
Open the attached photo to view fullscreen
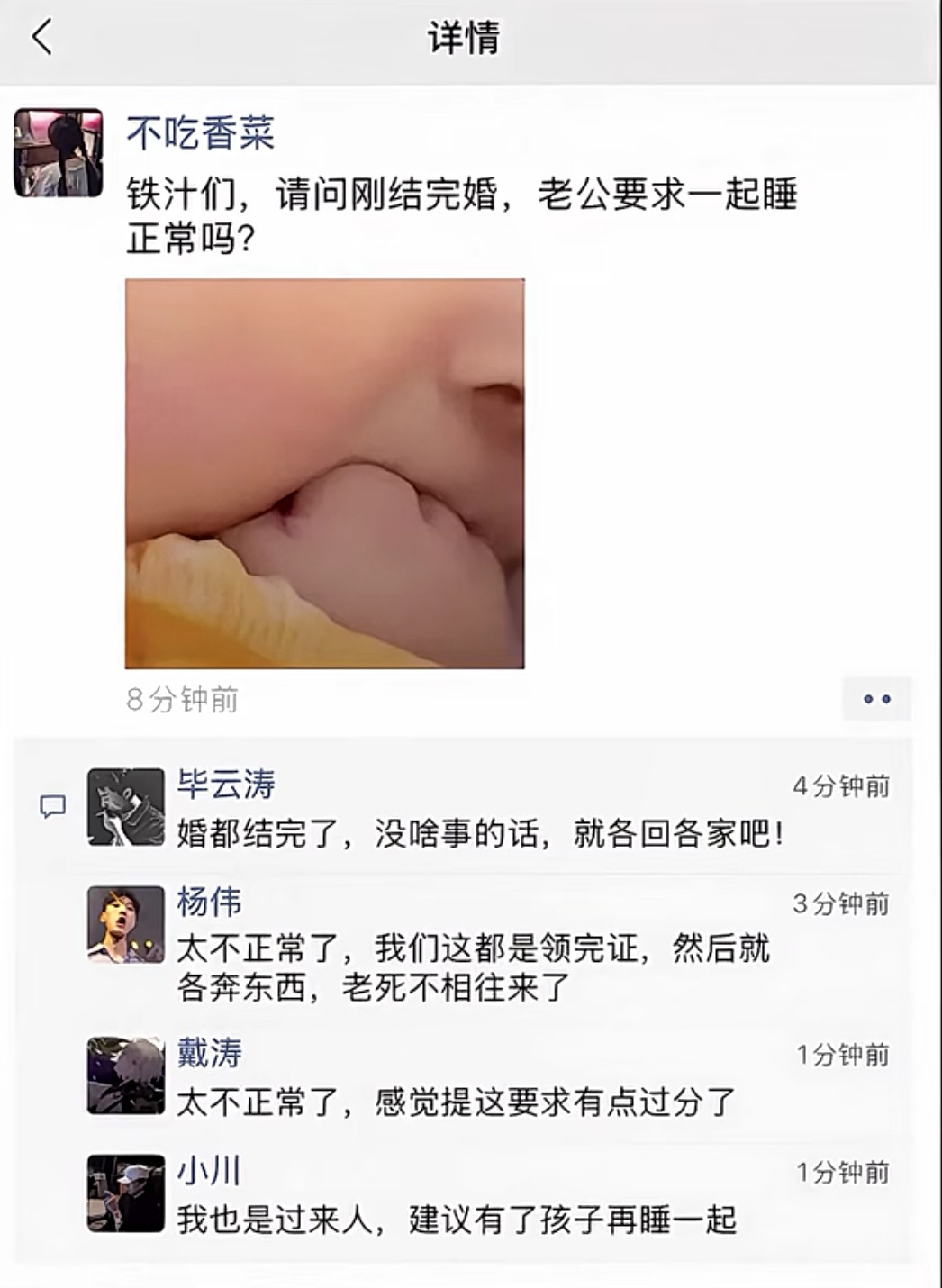326,473
